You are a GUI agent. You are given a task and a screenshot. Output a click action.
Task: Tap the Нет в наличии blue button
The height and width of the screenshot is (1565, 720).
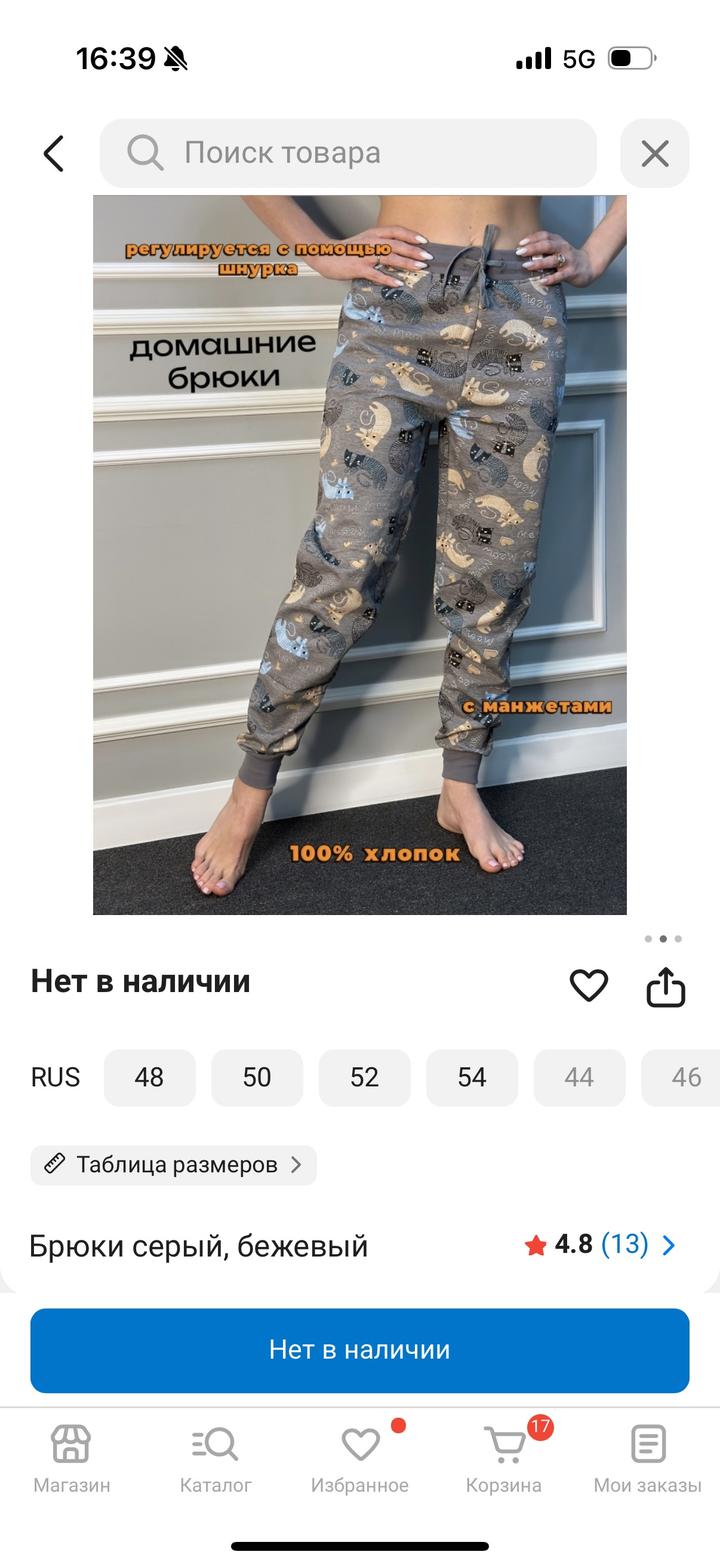[360, 1349]
